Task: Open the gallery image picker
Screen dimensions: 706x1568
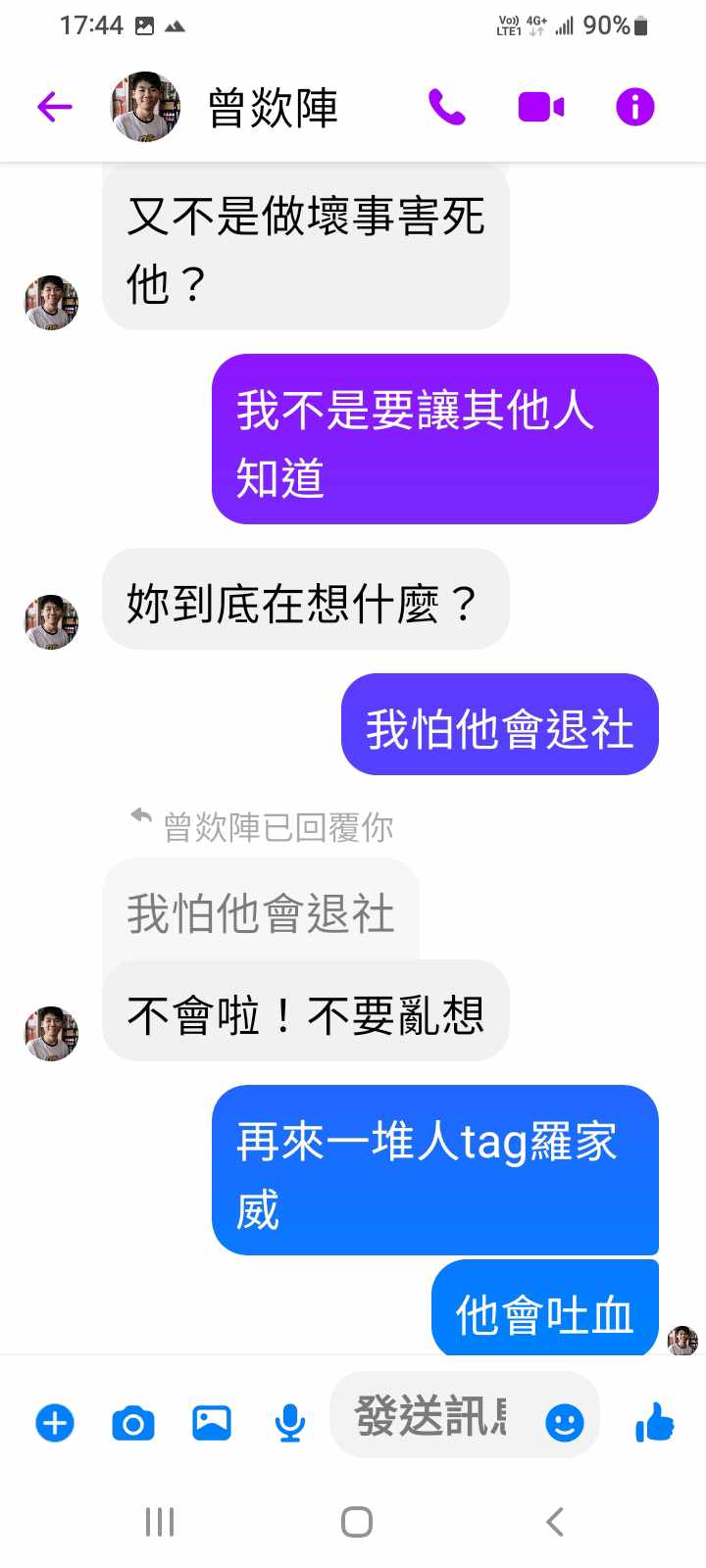Action: click(212, 1422)
